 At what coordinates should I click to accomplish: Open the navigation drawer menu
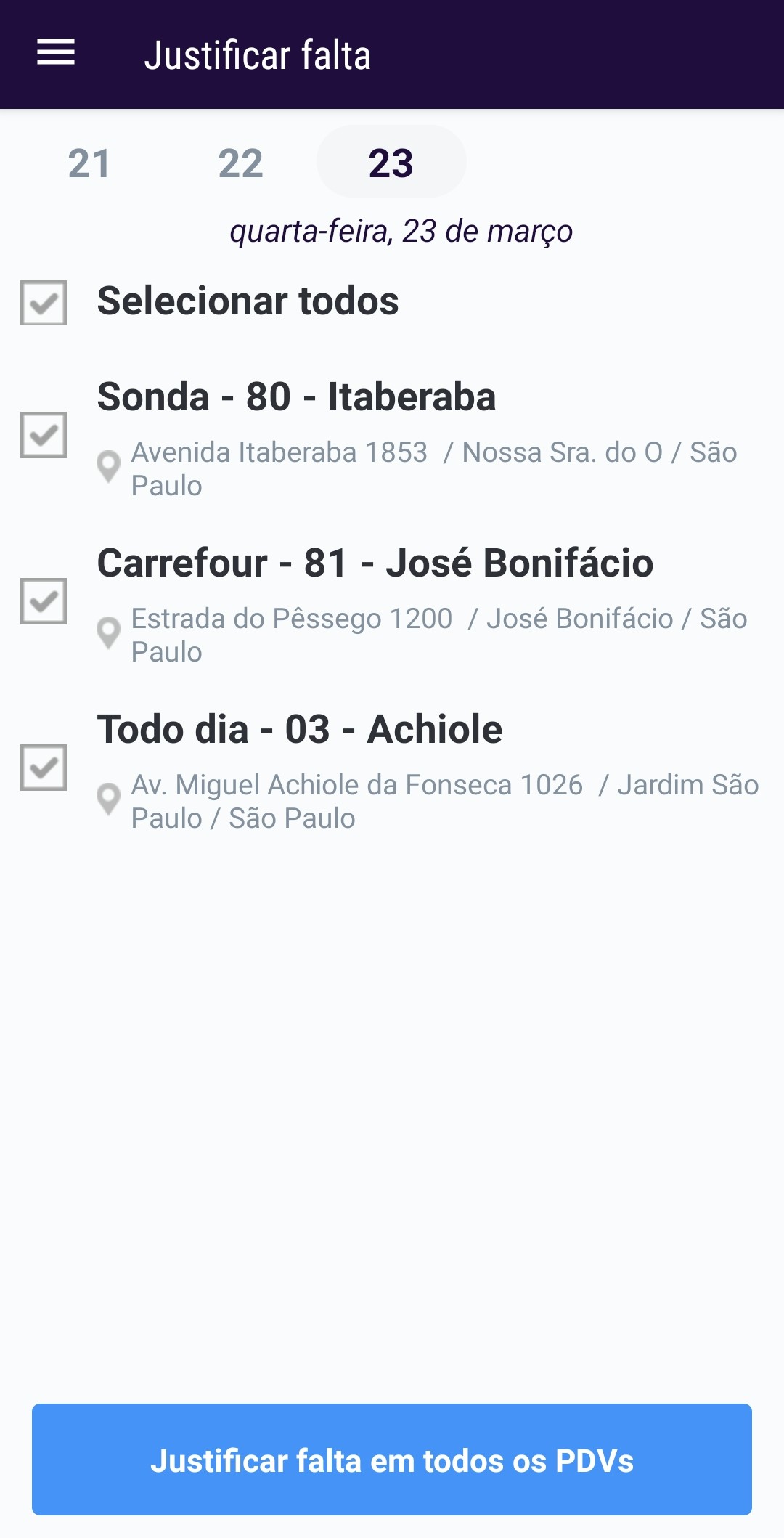pyautogui.click(x=57, y=52)
